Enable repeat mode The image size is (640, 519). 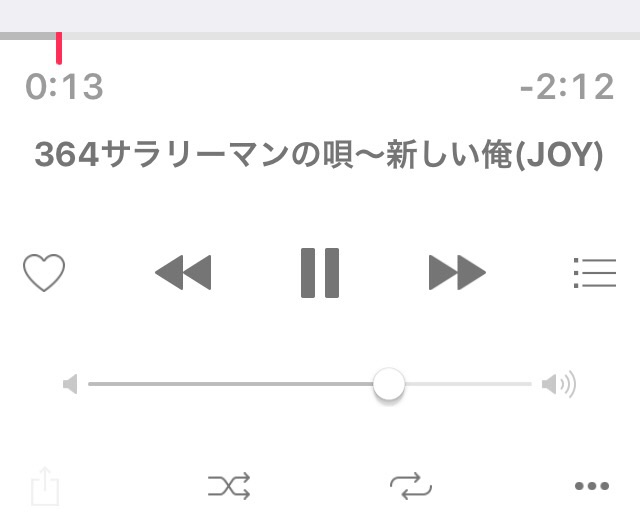410,487
